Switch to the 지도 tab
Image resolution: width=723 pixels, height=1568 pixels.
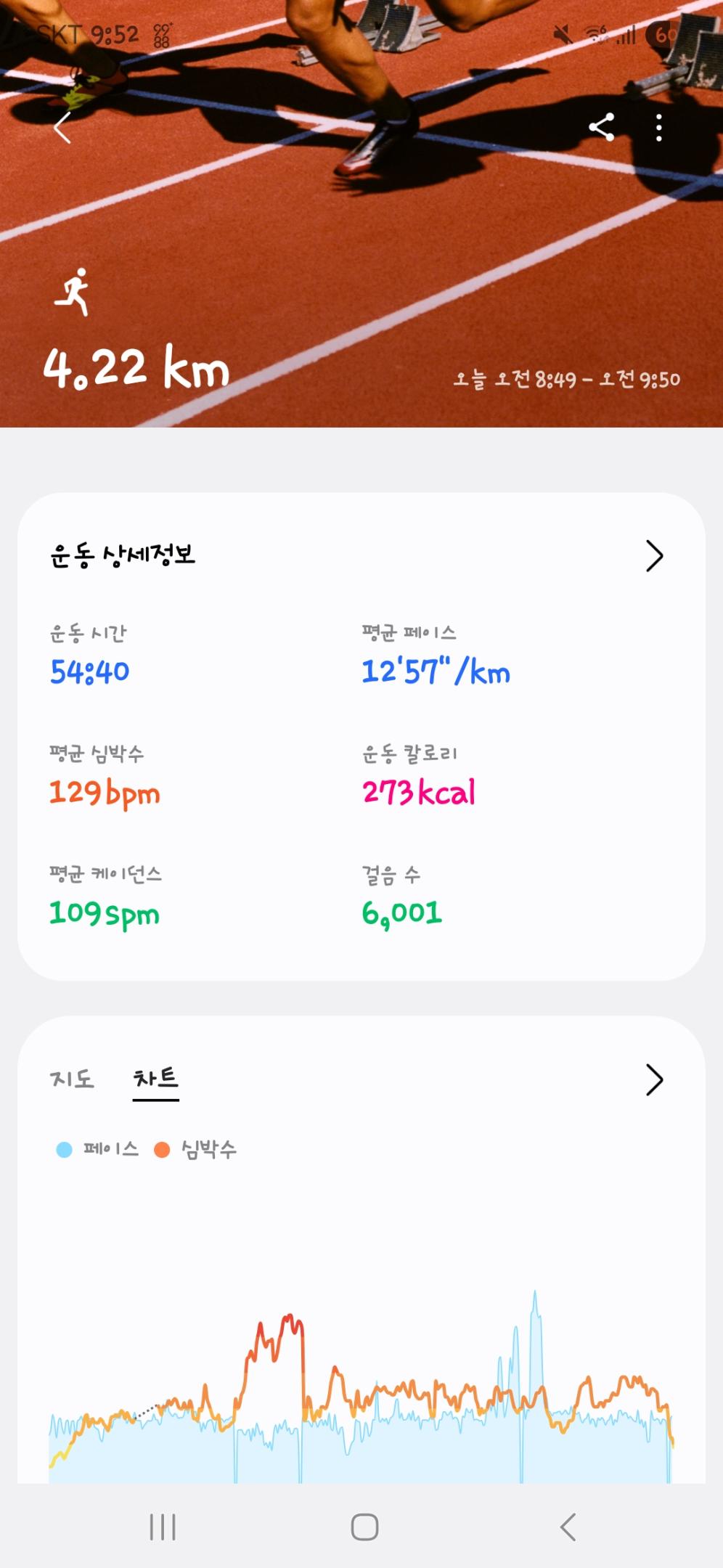[x=72, y=1079]
